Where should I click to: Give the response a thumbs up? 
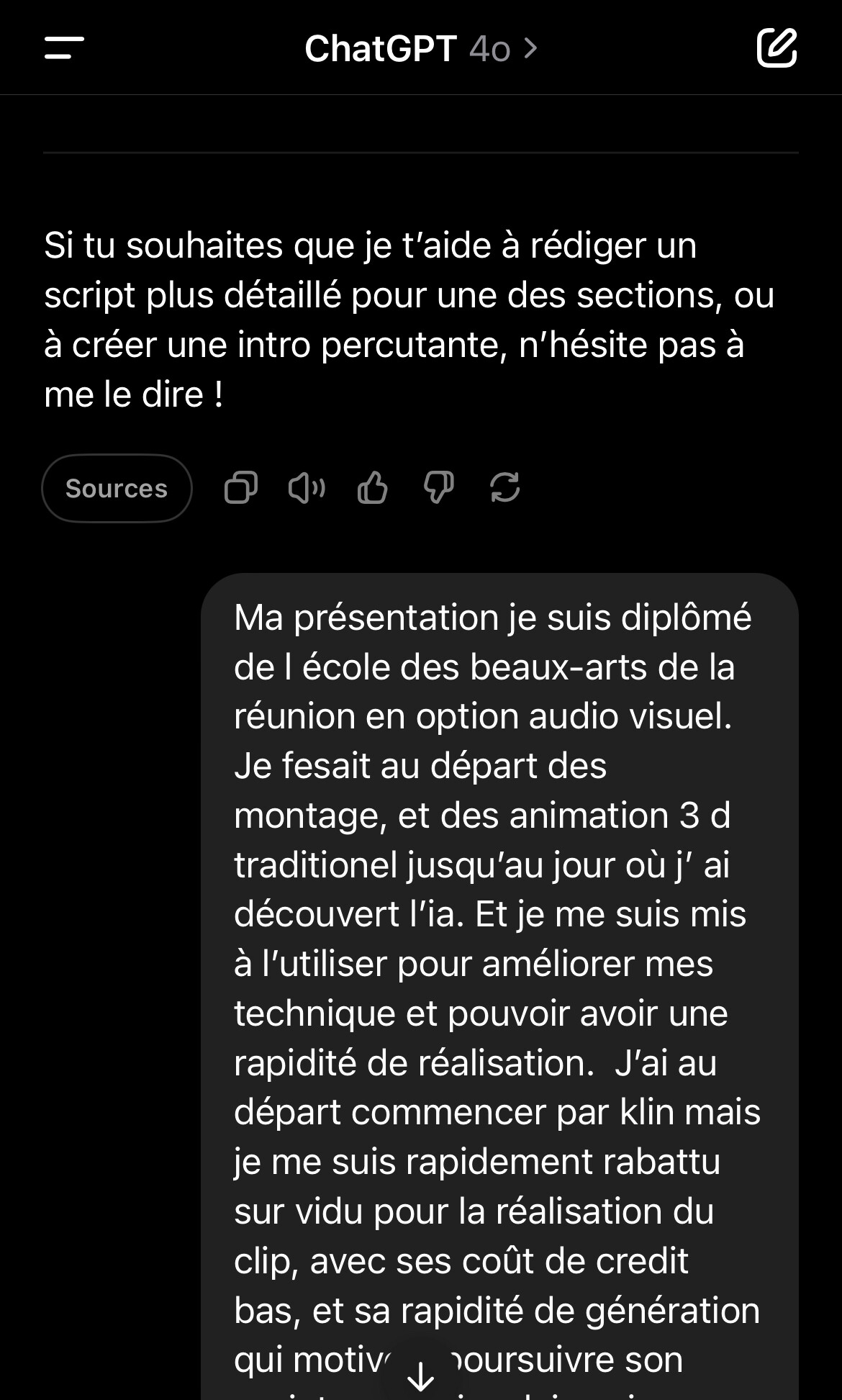[372, 488]
